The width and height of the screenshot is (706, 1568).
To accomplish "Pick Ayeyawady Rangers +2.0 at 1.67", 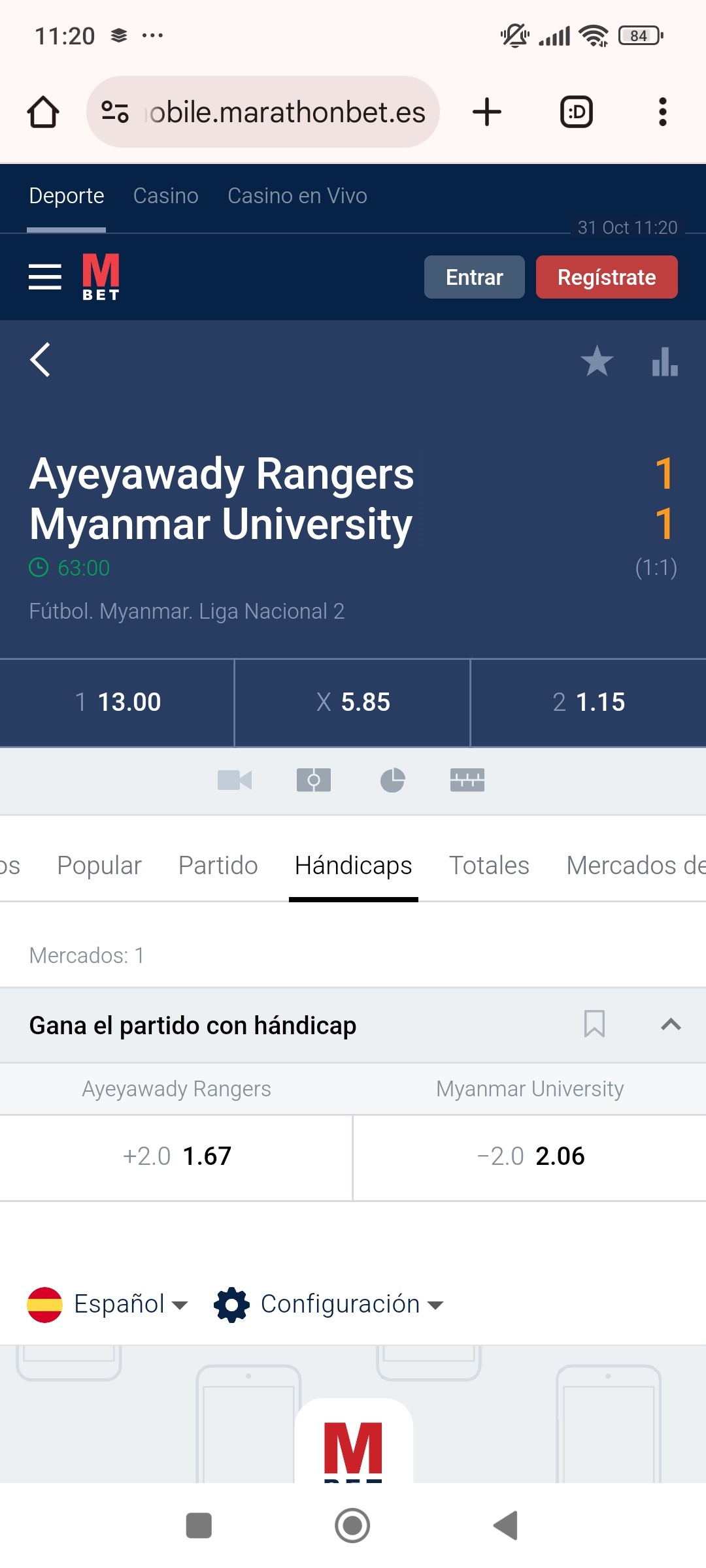I will coord(176,1156).
